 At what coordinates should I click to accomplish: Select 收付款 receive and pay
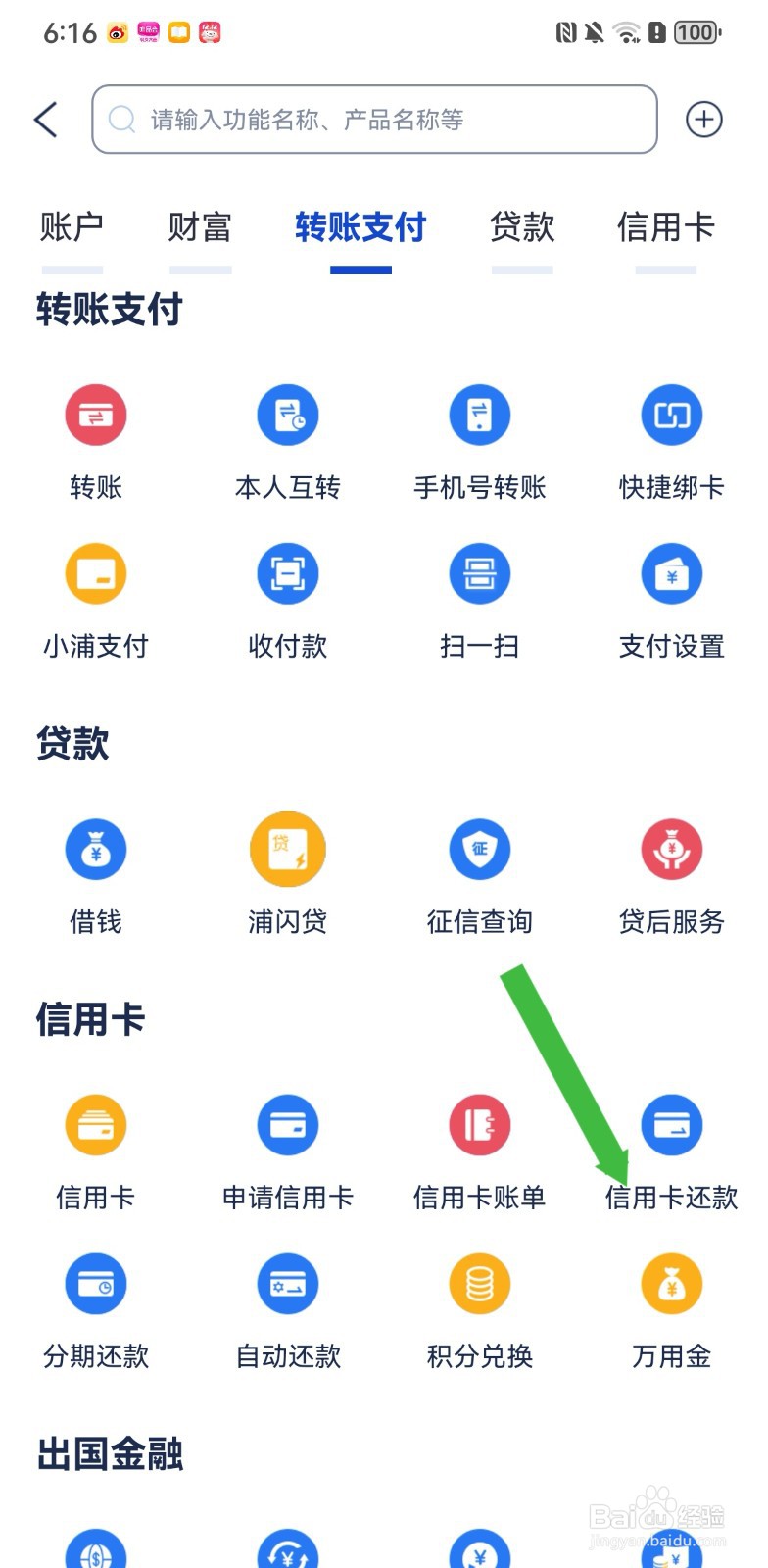tap(287, 573)
